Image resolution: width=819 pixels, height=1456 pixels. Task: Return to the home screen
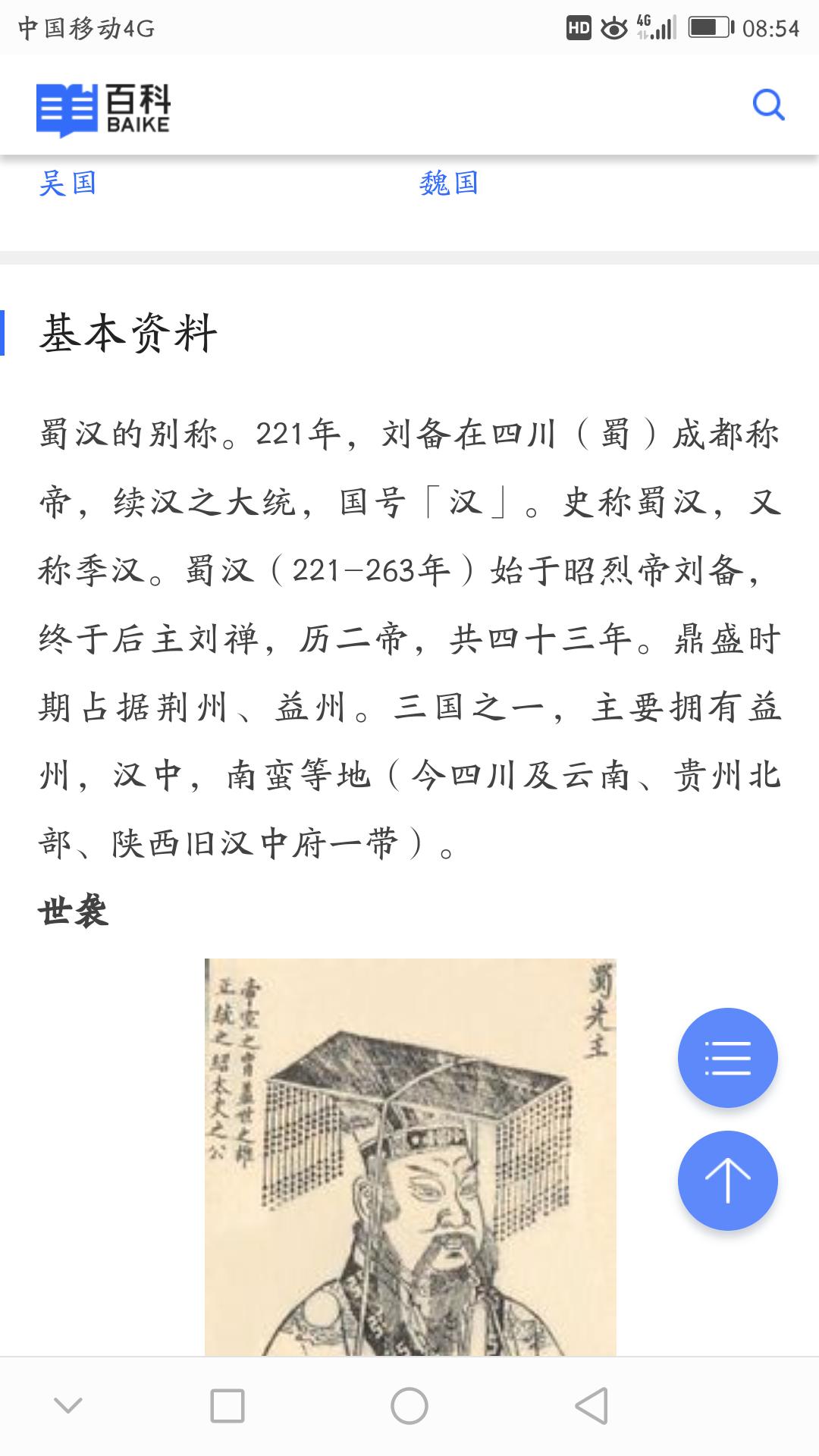[409, 1407]
